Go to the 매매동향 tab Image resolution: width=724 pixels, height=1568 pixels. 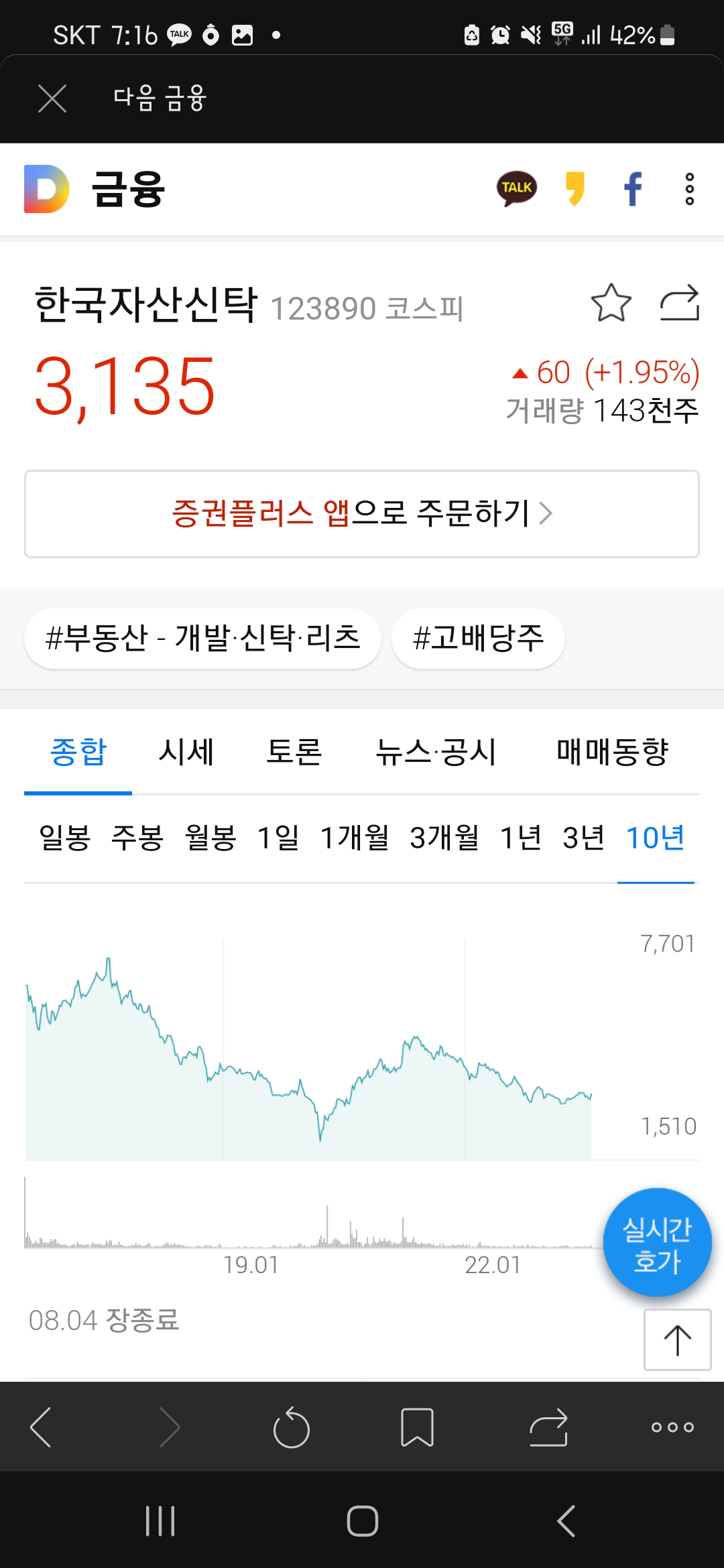[612, 752]
